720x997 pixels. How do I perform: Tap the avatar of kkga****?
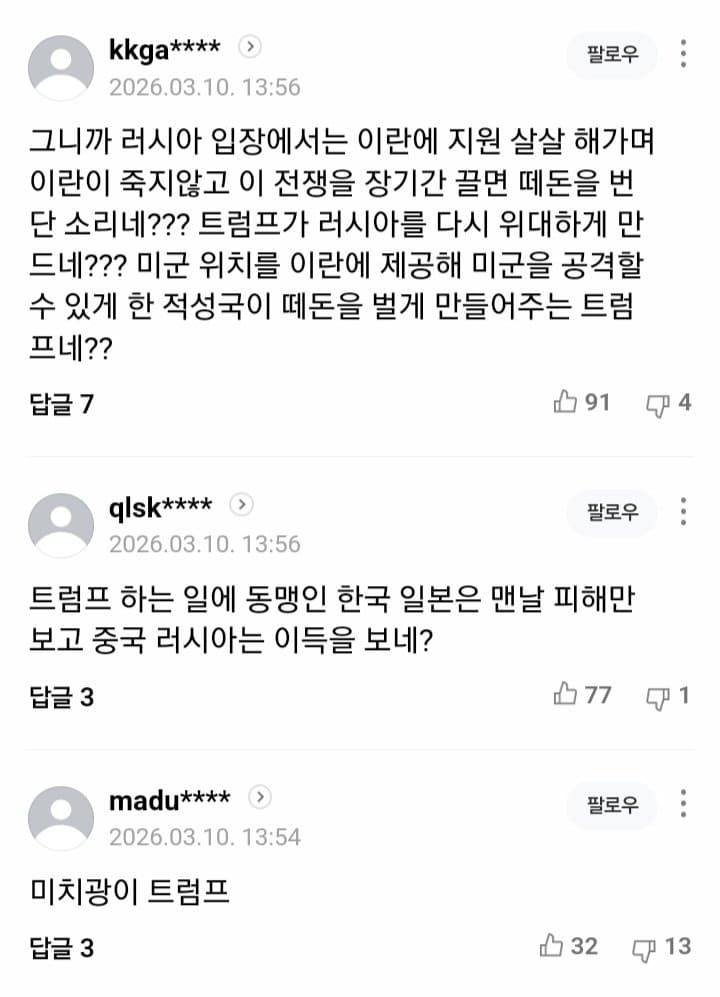(x=61, y=67)
